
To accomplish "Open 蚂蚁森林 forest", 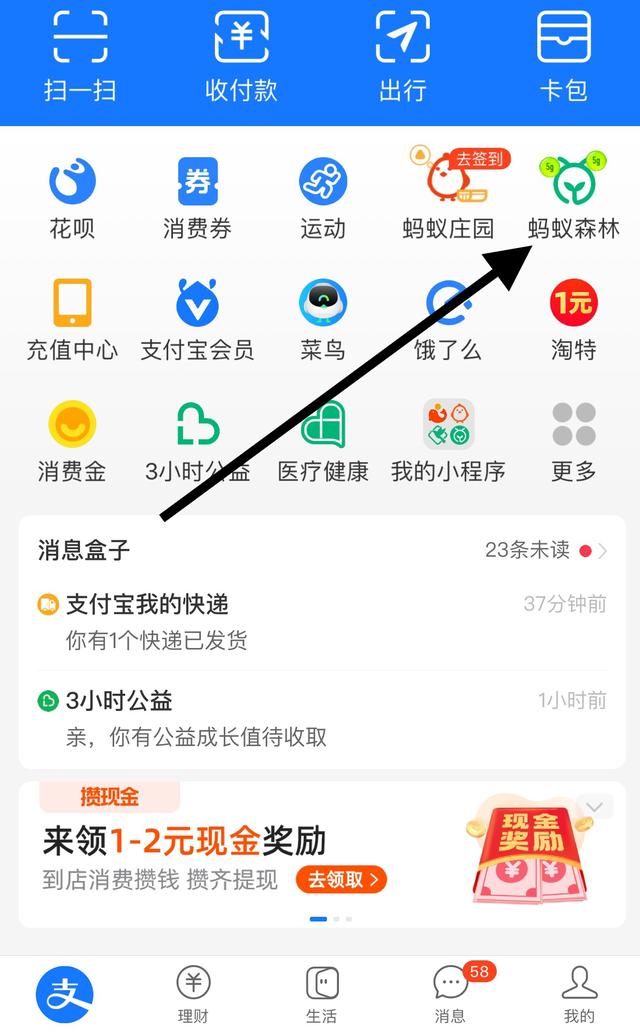I will click(x=573, y=195).
